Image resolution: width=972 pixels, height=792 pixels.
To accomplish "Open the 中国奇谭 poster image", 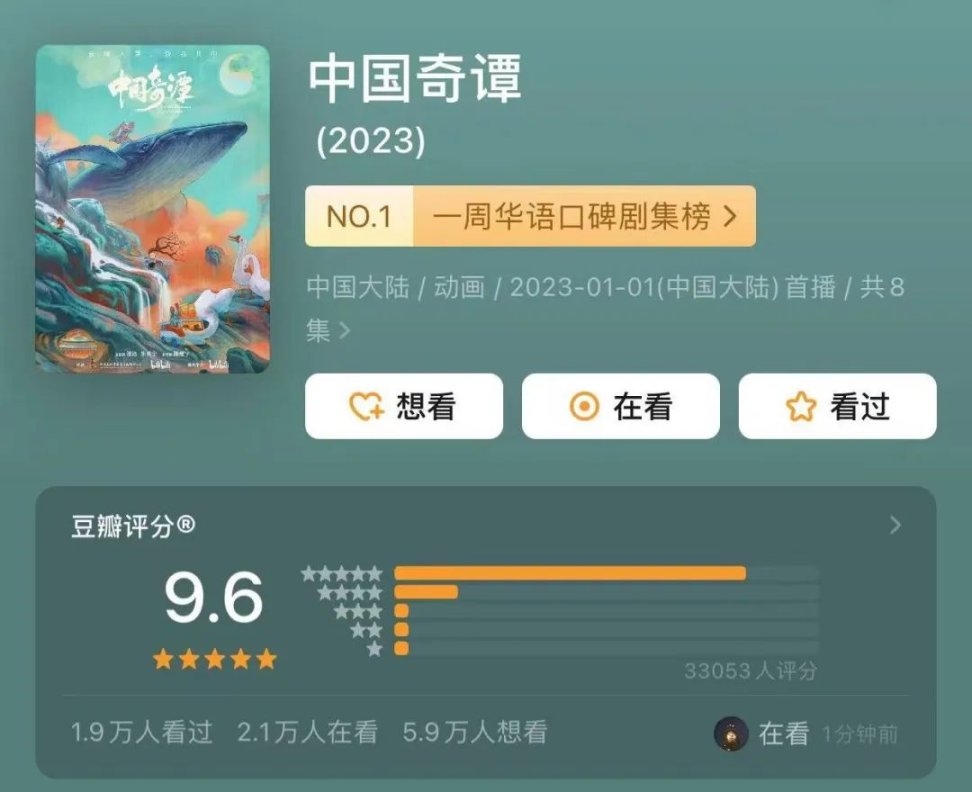I will 152,208.
